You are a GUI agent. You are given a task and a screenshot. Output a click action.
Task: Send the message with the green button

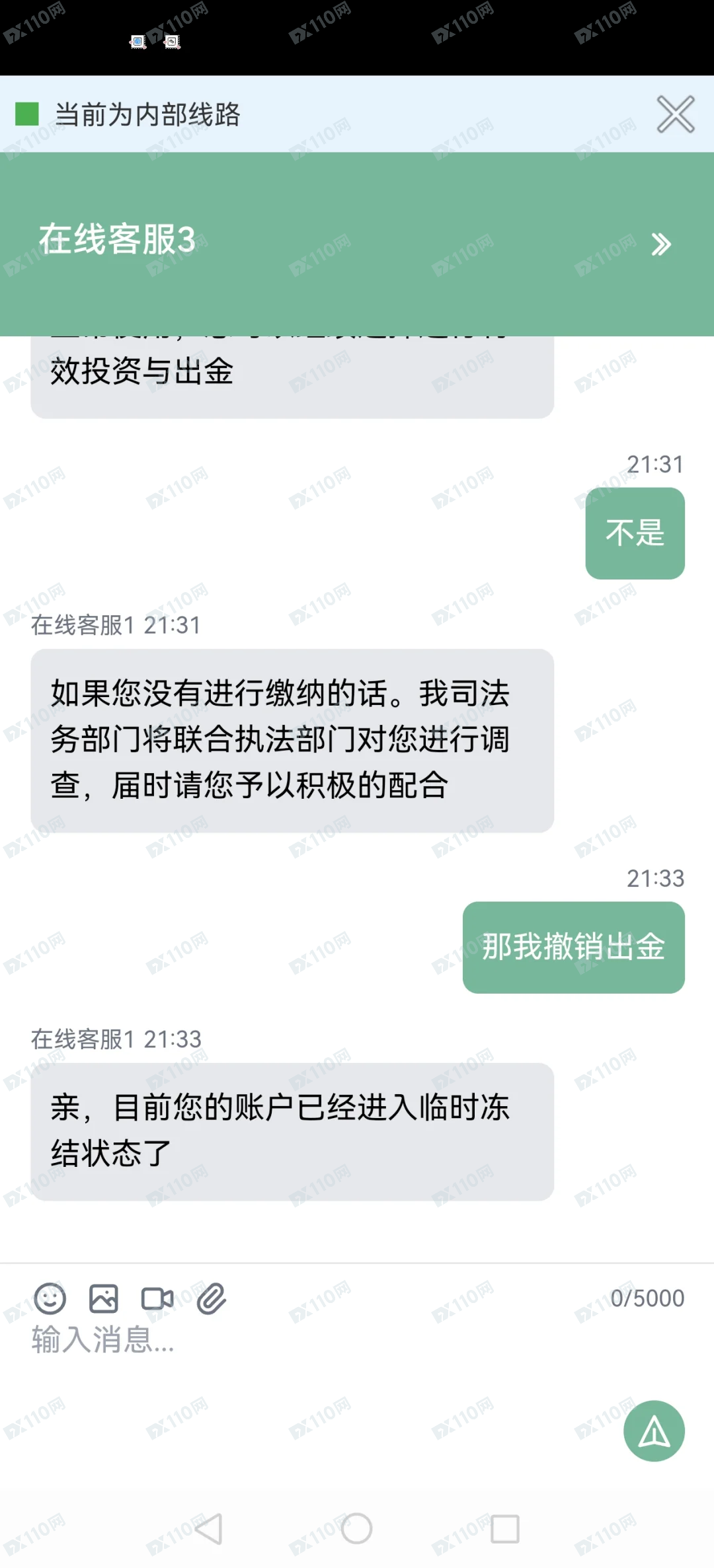[x=654, y=1431]
